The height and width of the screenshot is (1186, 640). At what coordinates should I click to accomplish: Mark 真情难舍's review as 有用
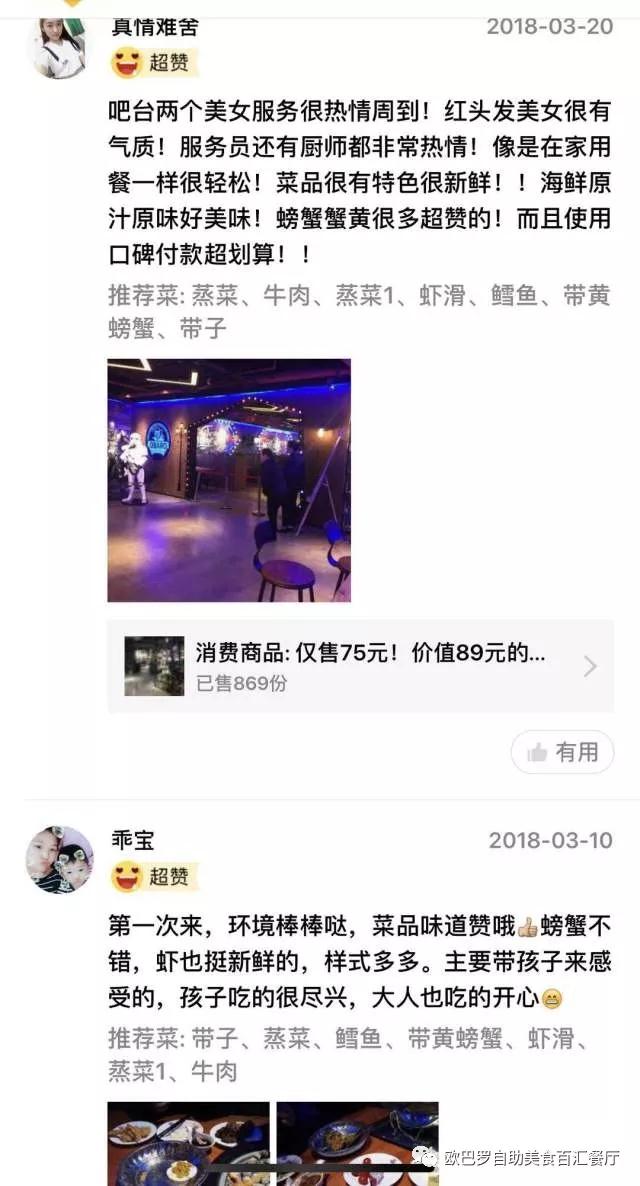tap(562, 751)
